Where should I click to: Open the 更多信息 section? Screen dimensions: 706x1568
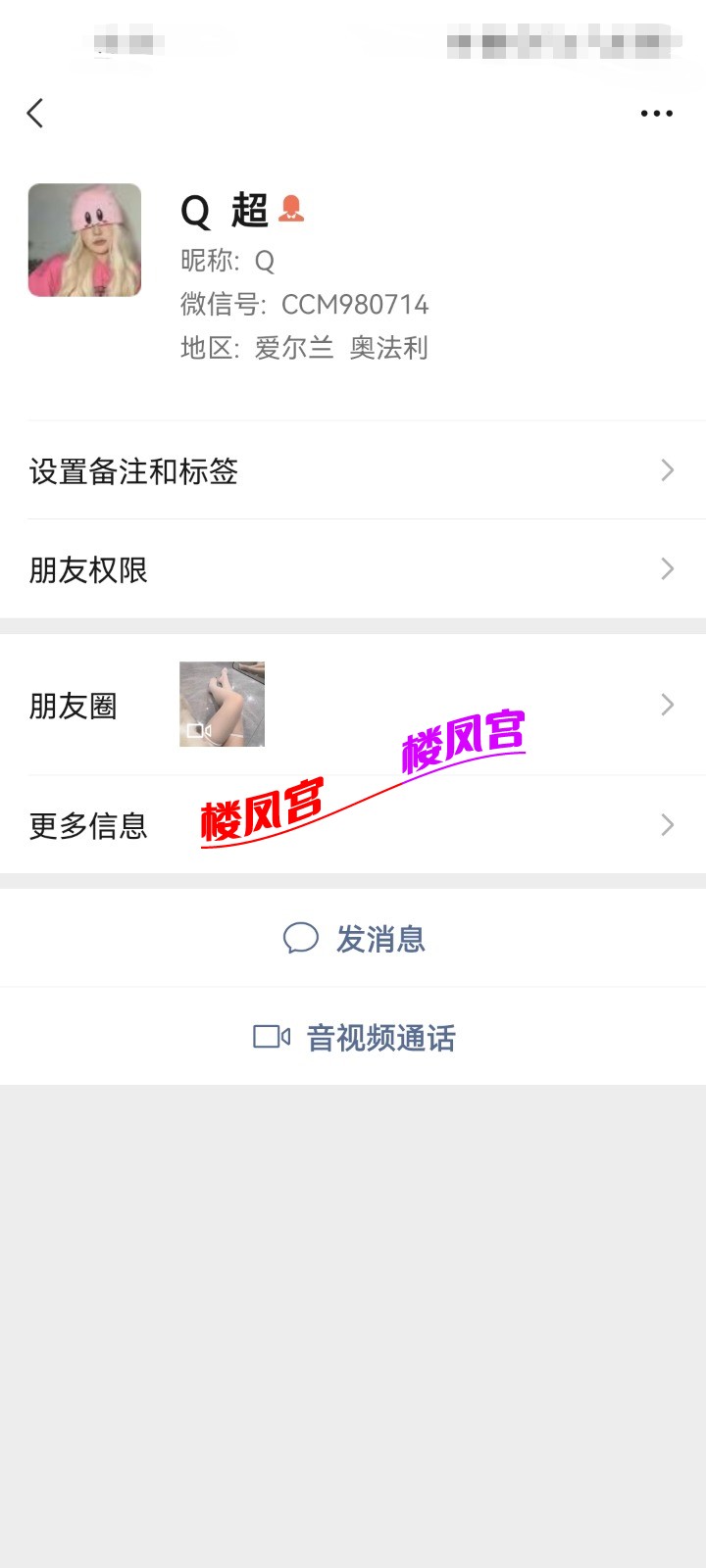(x=88, y=824)
